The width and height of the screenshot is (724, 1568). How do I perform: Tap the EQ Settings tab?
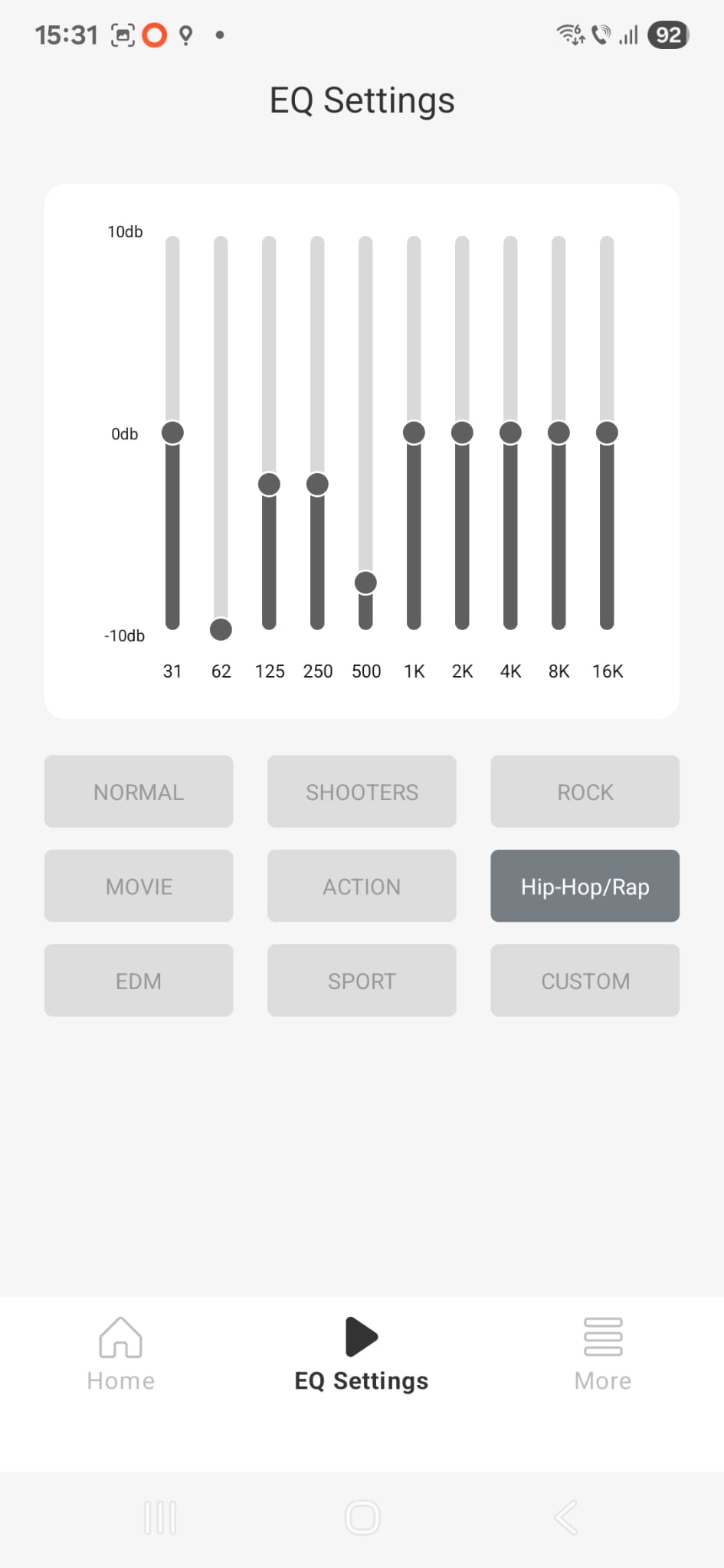(x=362, y=1354)
